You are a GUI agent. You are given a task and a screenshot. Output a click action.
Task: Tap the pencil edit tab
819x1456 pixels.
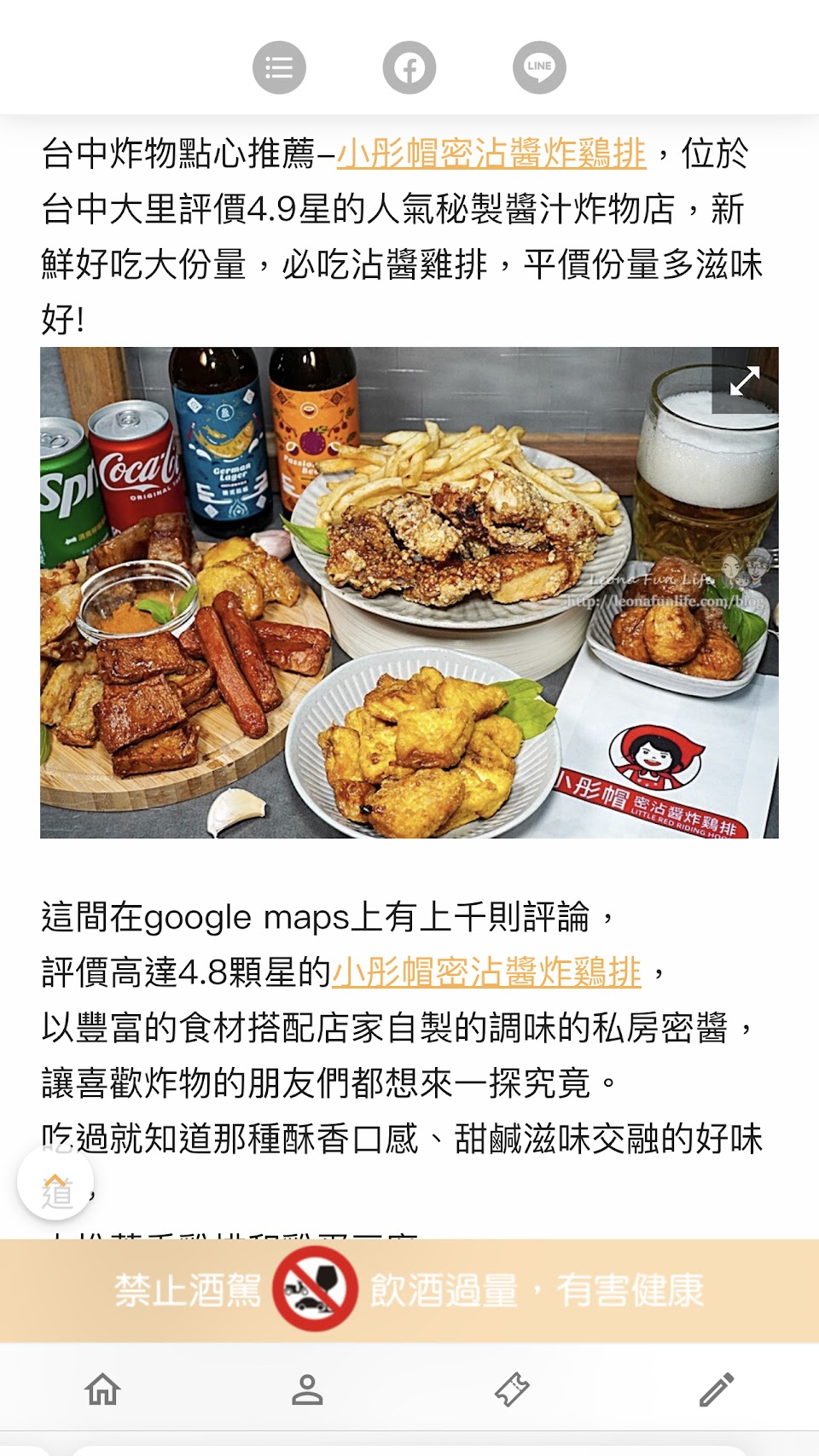717,1389
